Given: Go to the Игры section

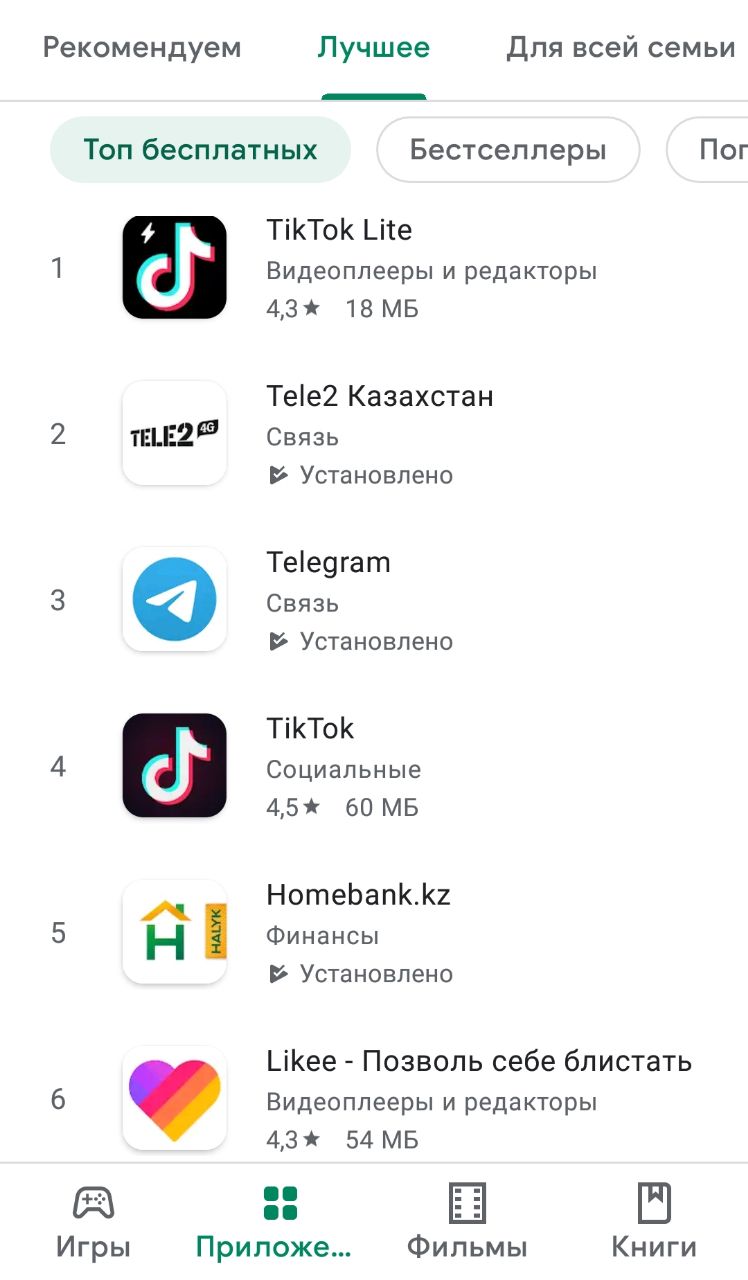Looking at the screenshot, I should coord(93,1222).
